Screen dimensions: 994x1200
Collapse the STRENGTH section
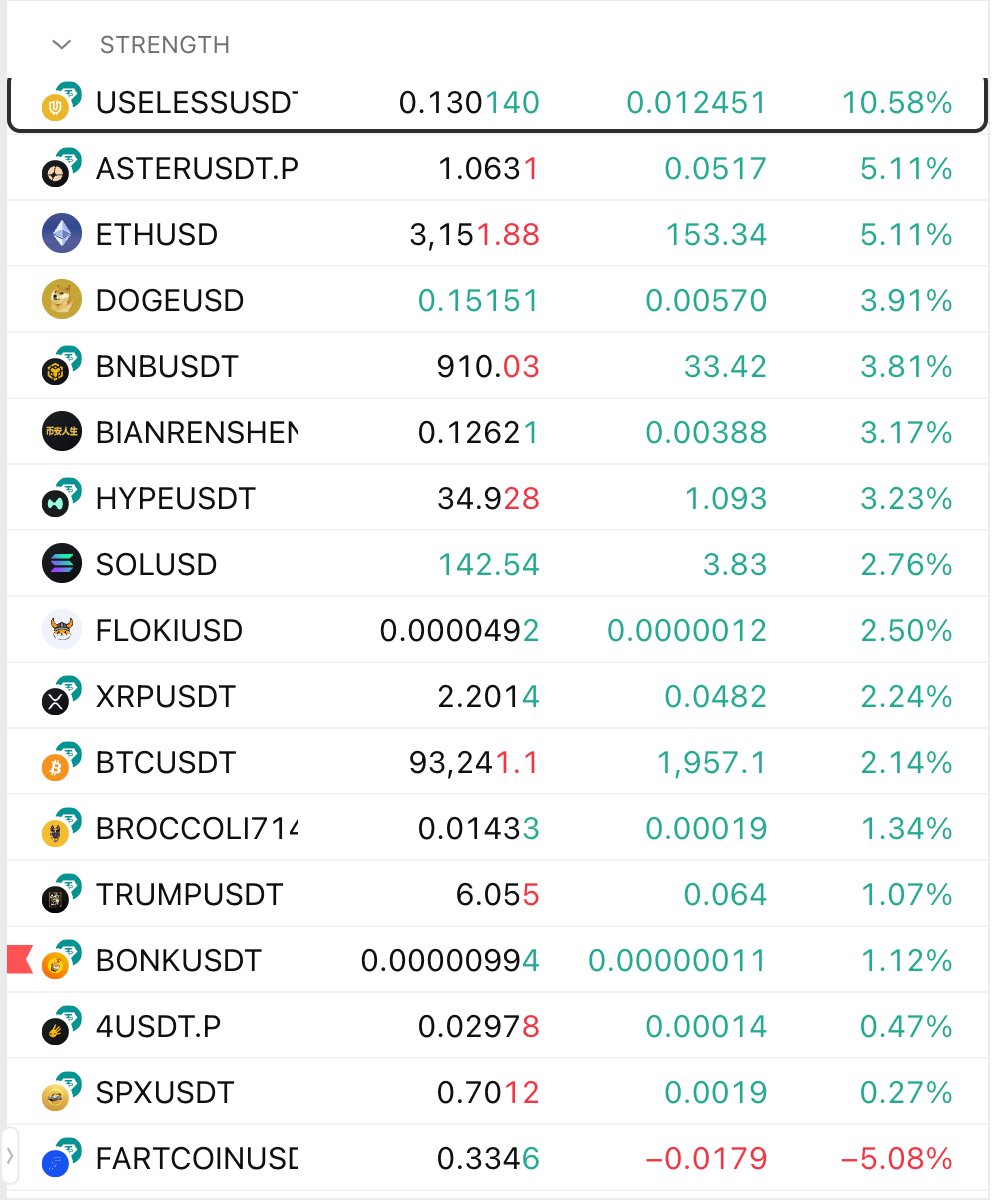coord(62,44)
